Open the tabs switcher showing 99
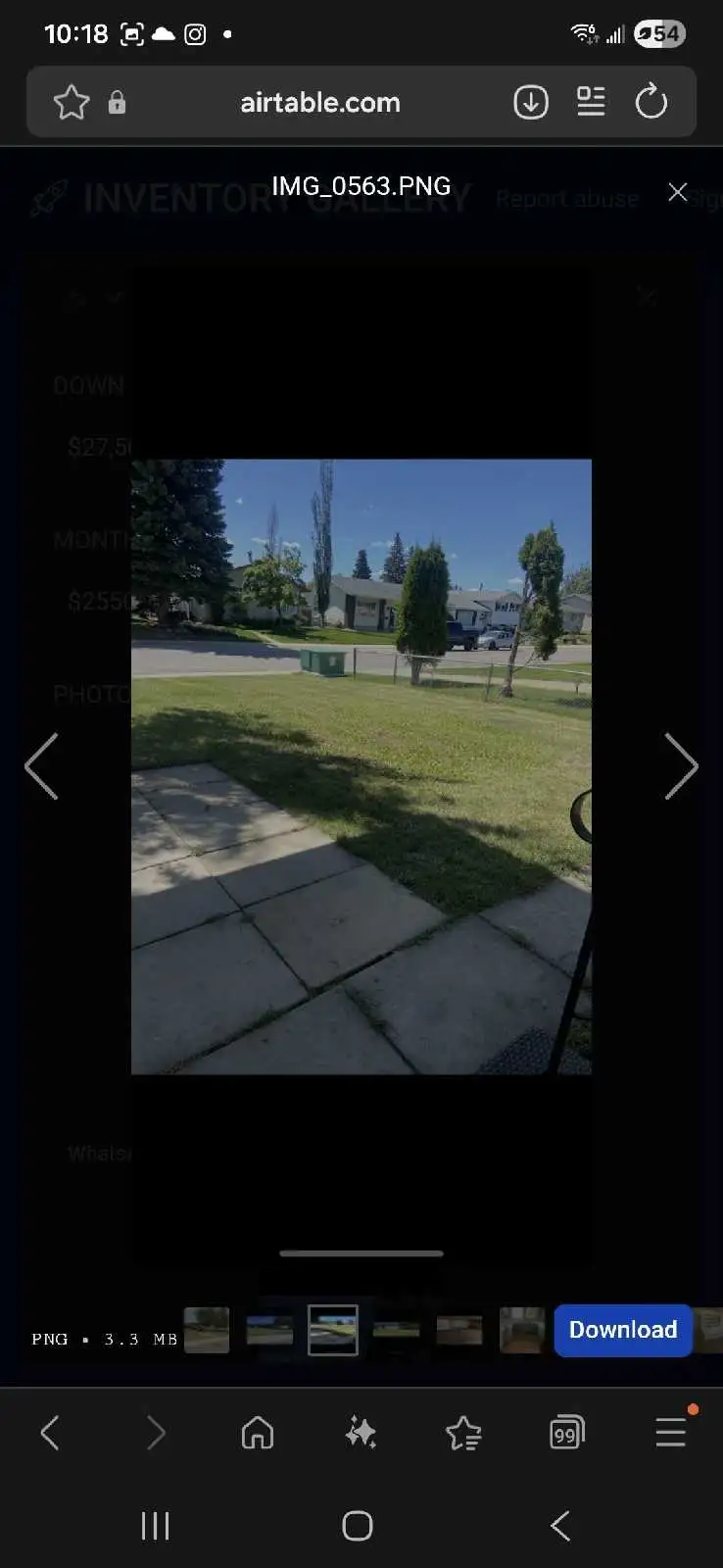 [x=567, y=1433]
